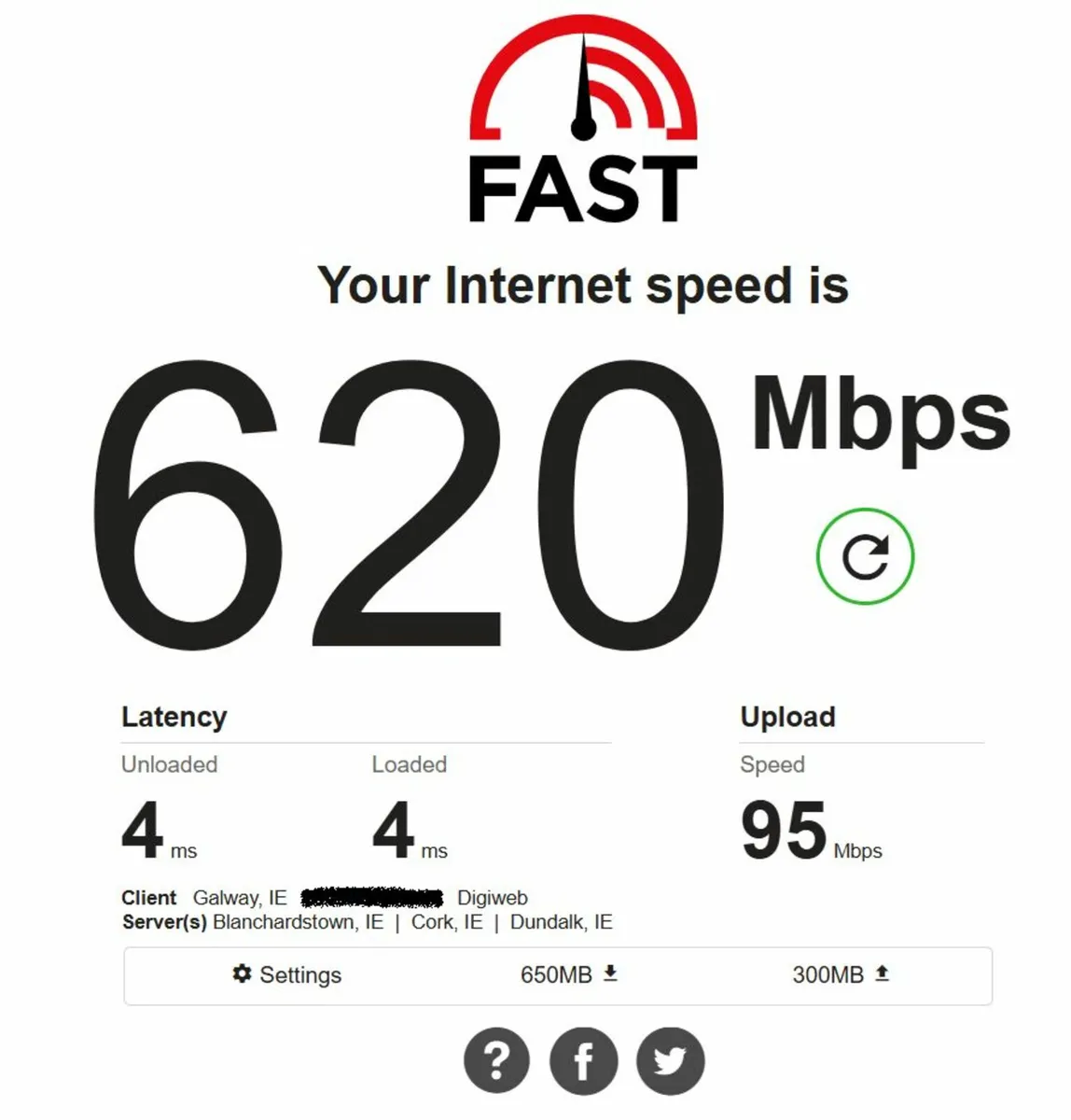Share results on Twitter
Screen dimensions: 1071x1120
670,1060
